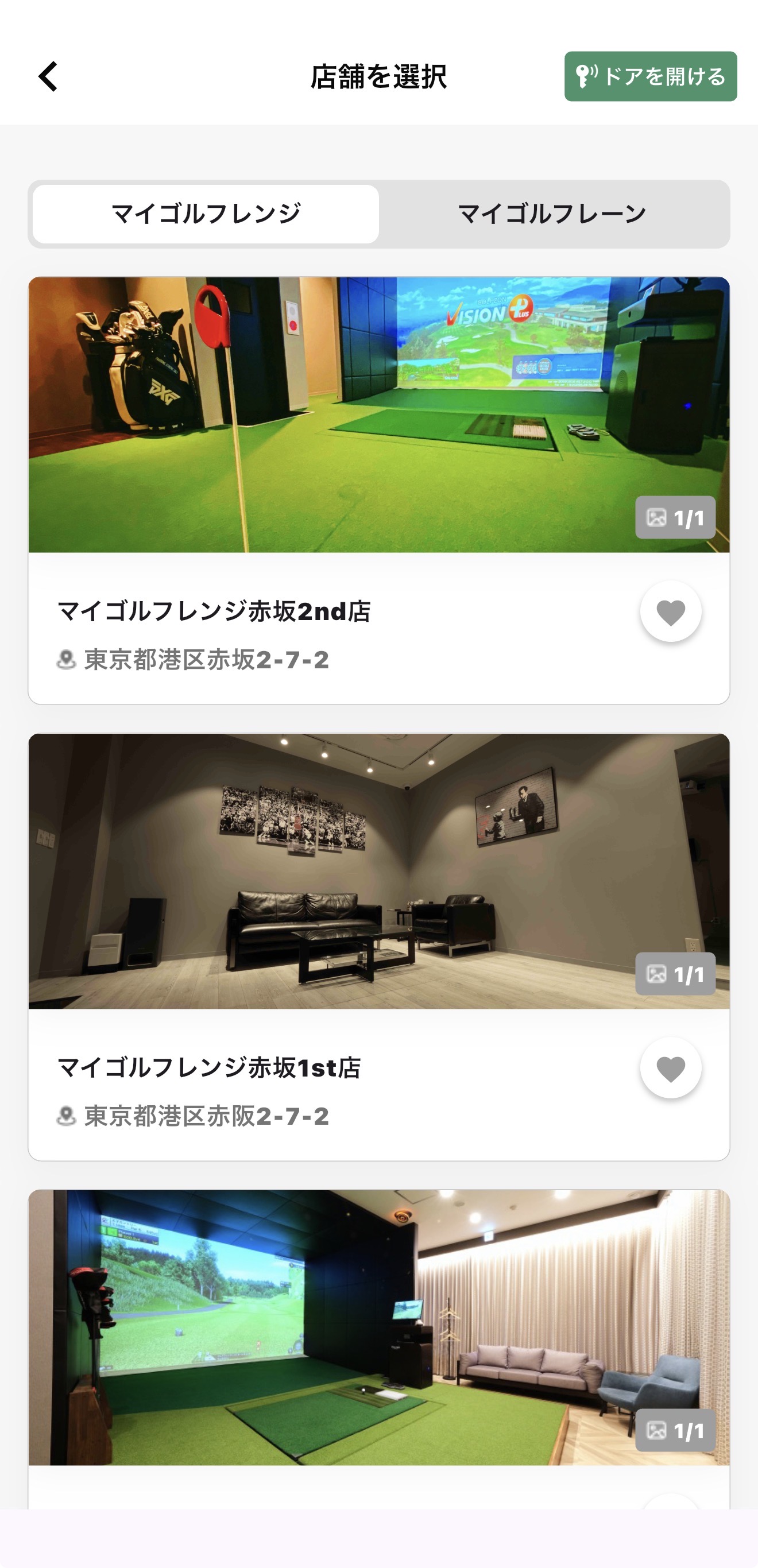Select the マイゴルフレンジ tab
The height and width of the screenshot is (1568, 758).
(x=206, y=214)
